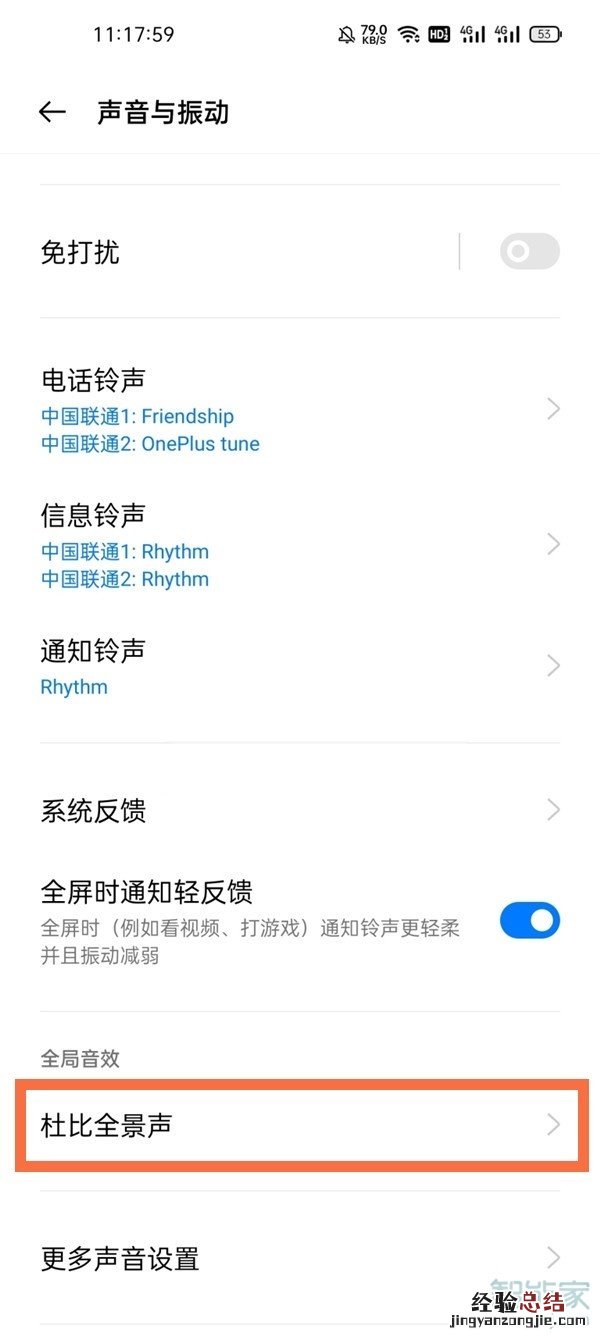600x1339 pixels.
Task: Open 更多声音设置
Action: (x=300, y=1258)
